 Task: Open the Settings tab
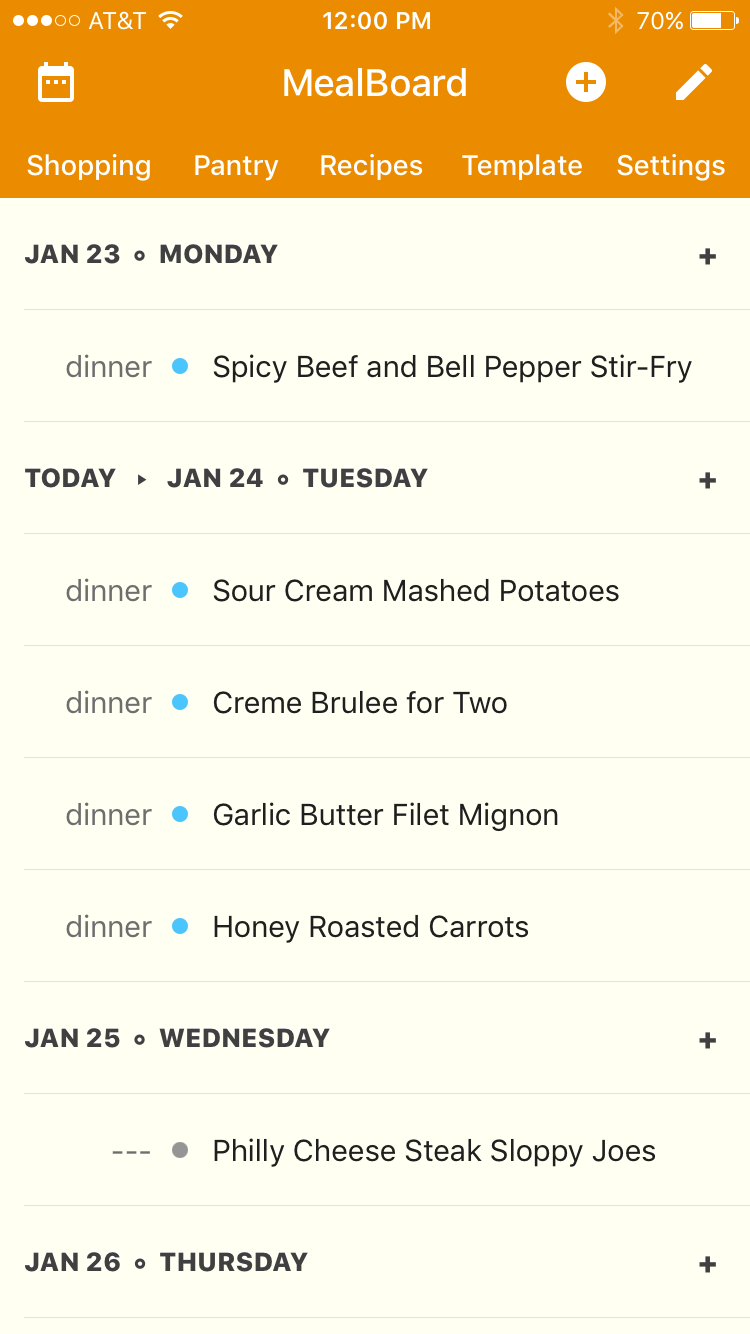tap(671, 166)
